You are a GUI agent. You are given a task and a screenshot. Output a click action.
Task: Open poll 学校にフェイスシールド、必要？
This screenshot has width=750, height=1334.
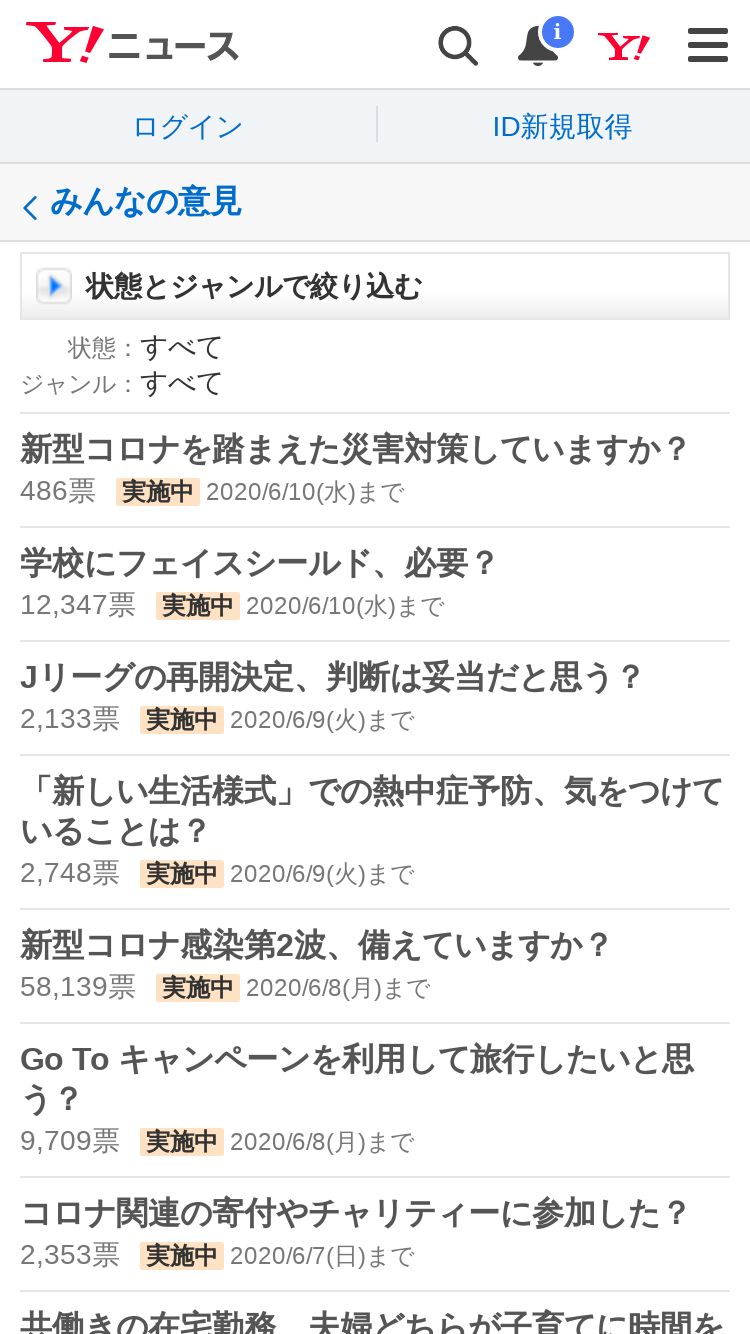pyautogui.click(x=375, y=584)
